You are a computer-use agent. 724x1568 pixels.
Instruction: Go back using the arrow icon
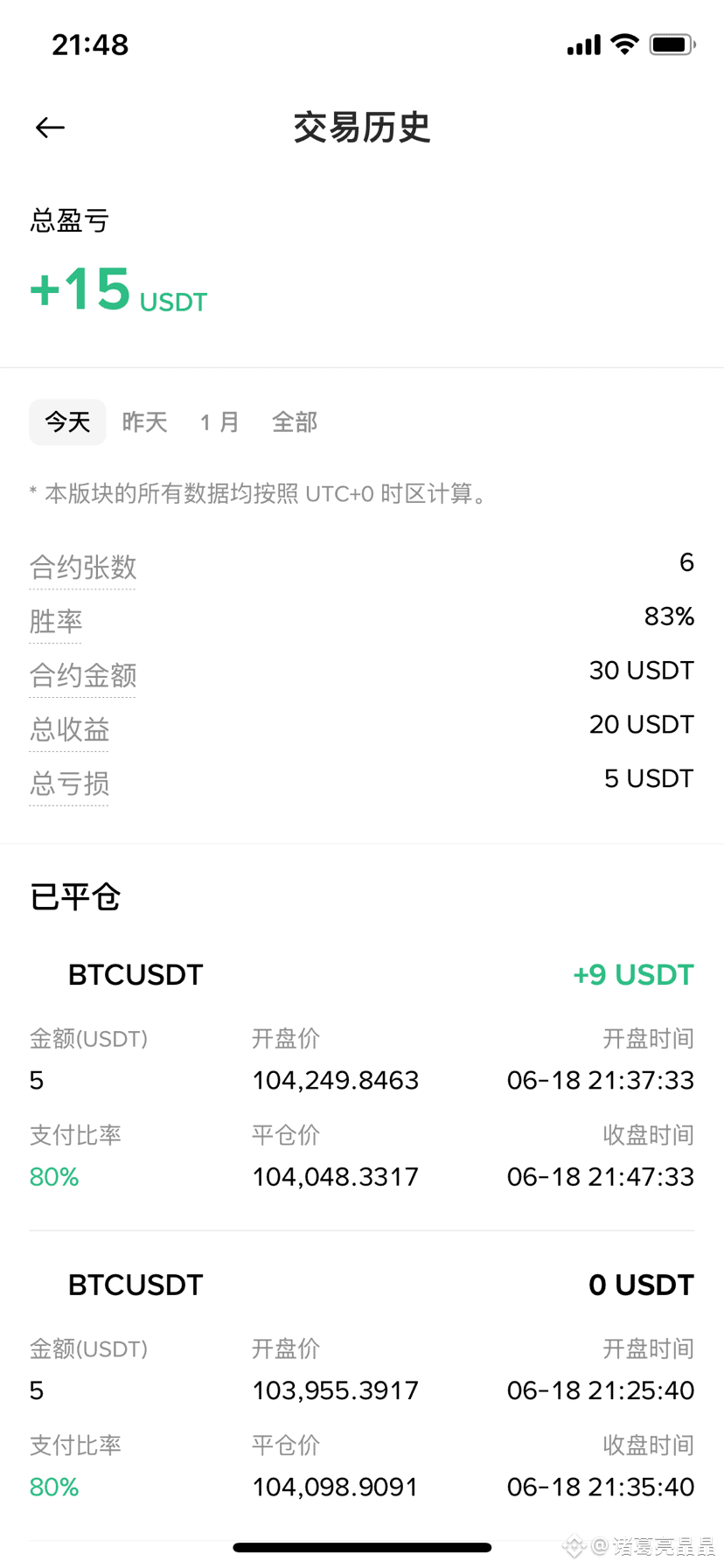coord(50,128)
